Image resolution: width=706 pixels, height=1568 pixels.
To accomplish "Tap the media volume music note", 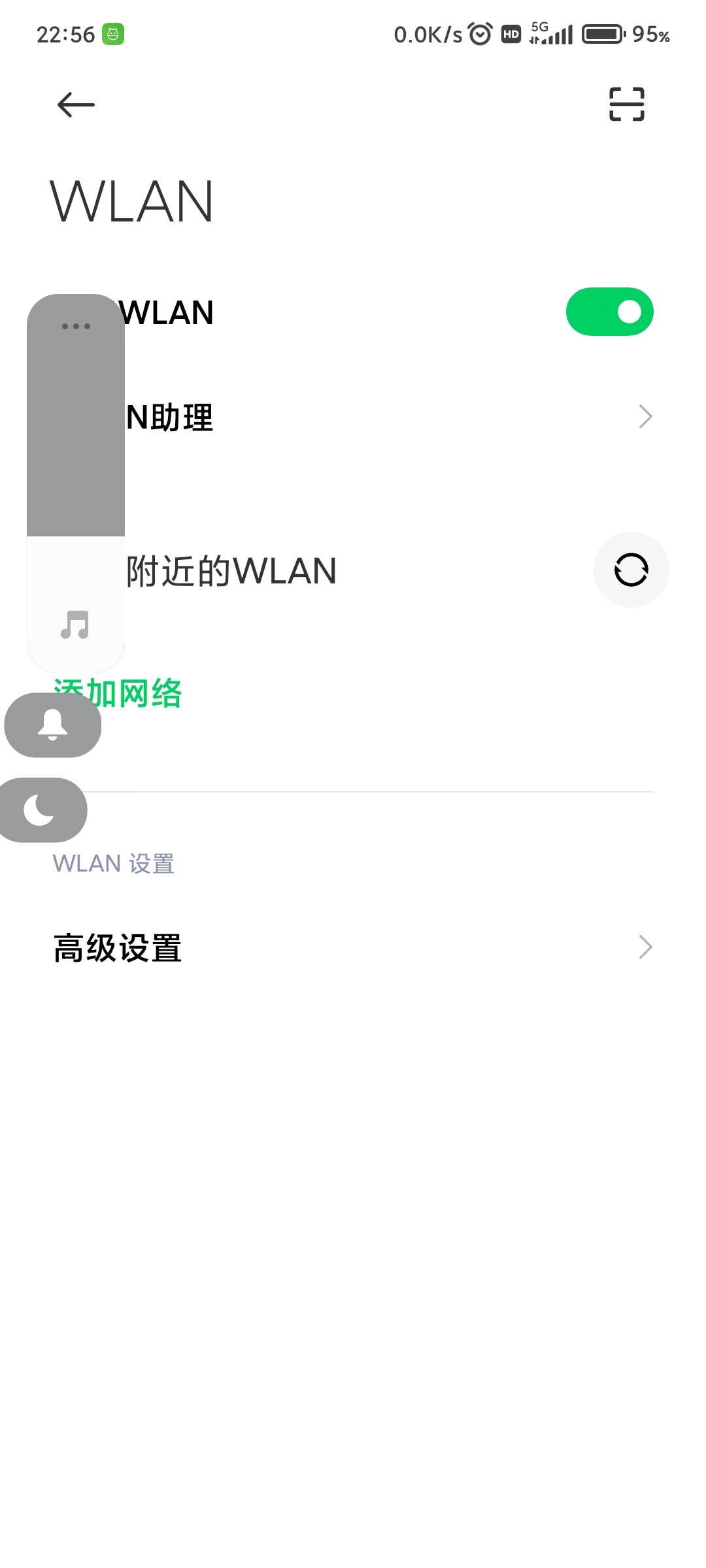I will 75,625.
